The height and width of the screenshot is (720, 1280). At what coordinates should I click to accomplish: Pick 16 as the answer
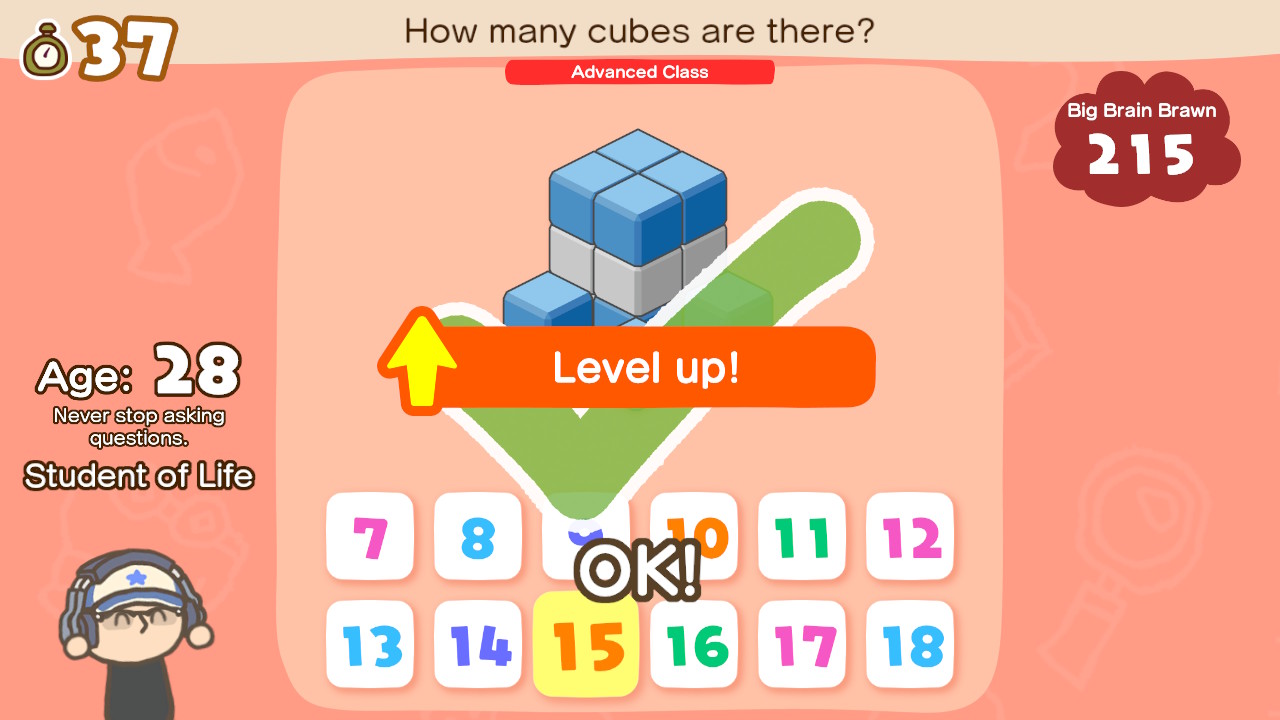click(694, 645)
